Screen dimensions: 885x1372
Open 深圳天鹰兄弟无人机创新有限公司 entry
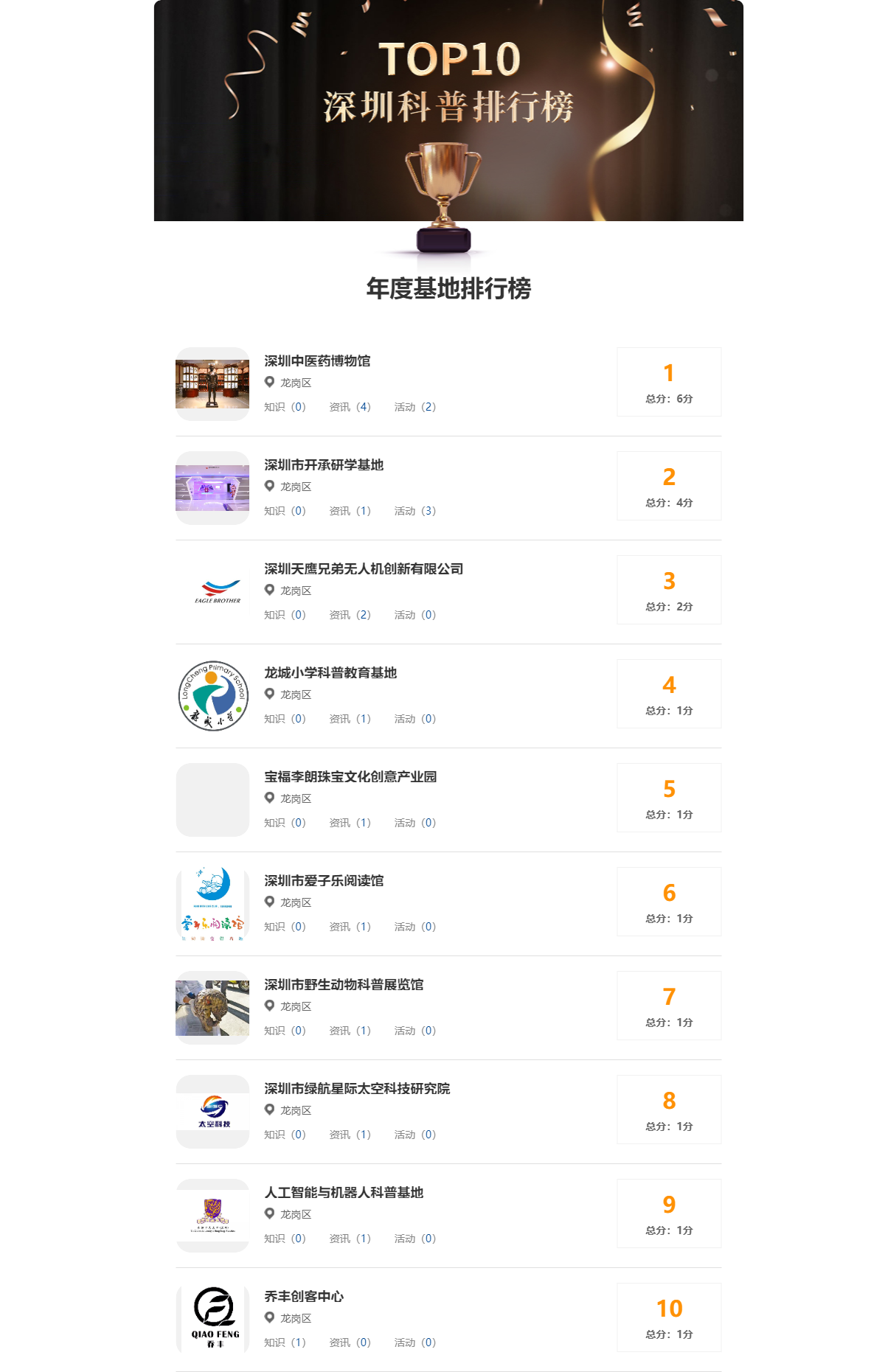tap(364, 569)
